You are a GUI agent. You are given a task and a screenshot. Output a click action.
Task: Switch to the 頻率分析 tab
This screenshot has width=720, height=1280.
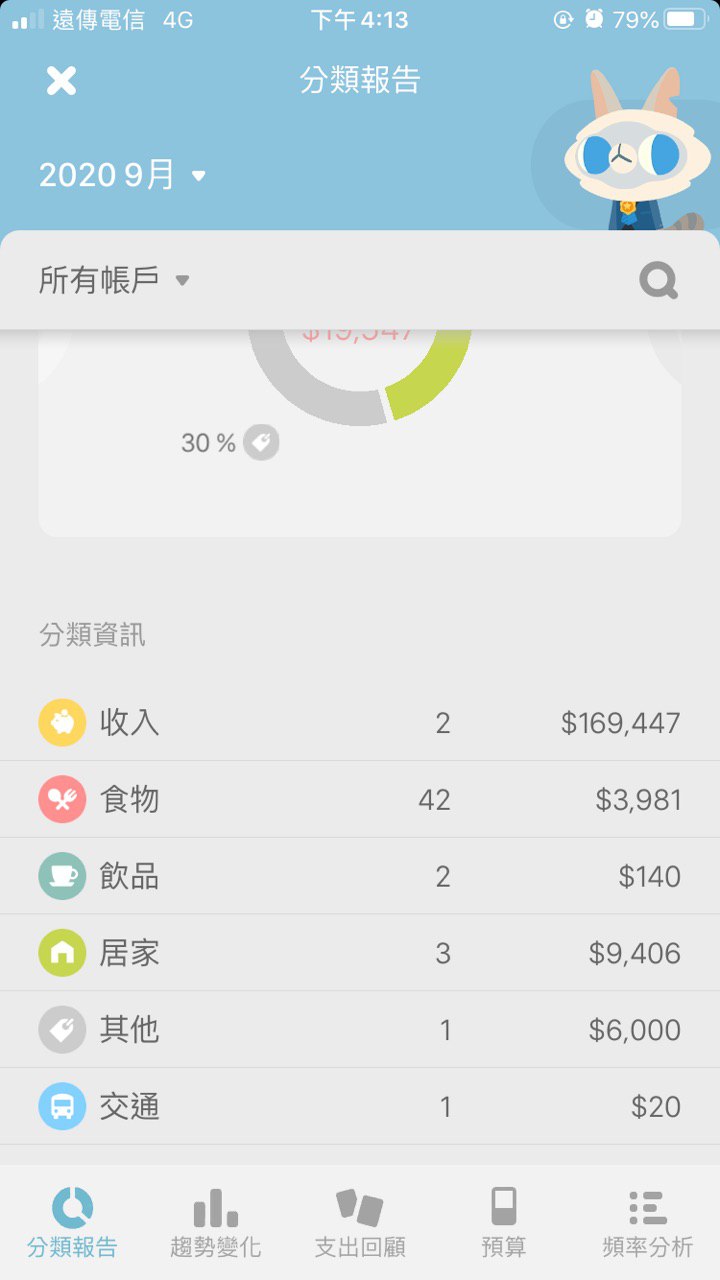pyautogui.click(x=648, y=1223)
